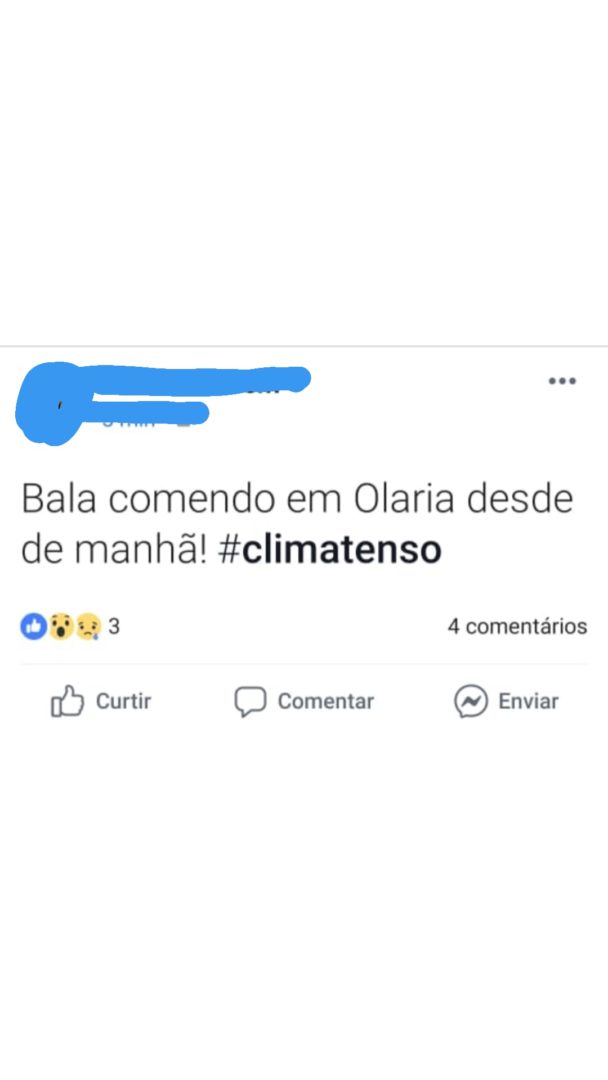Tap the #climatenso hashtag

click(x=329, y=550)
